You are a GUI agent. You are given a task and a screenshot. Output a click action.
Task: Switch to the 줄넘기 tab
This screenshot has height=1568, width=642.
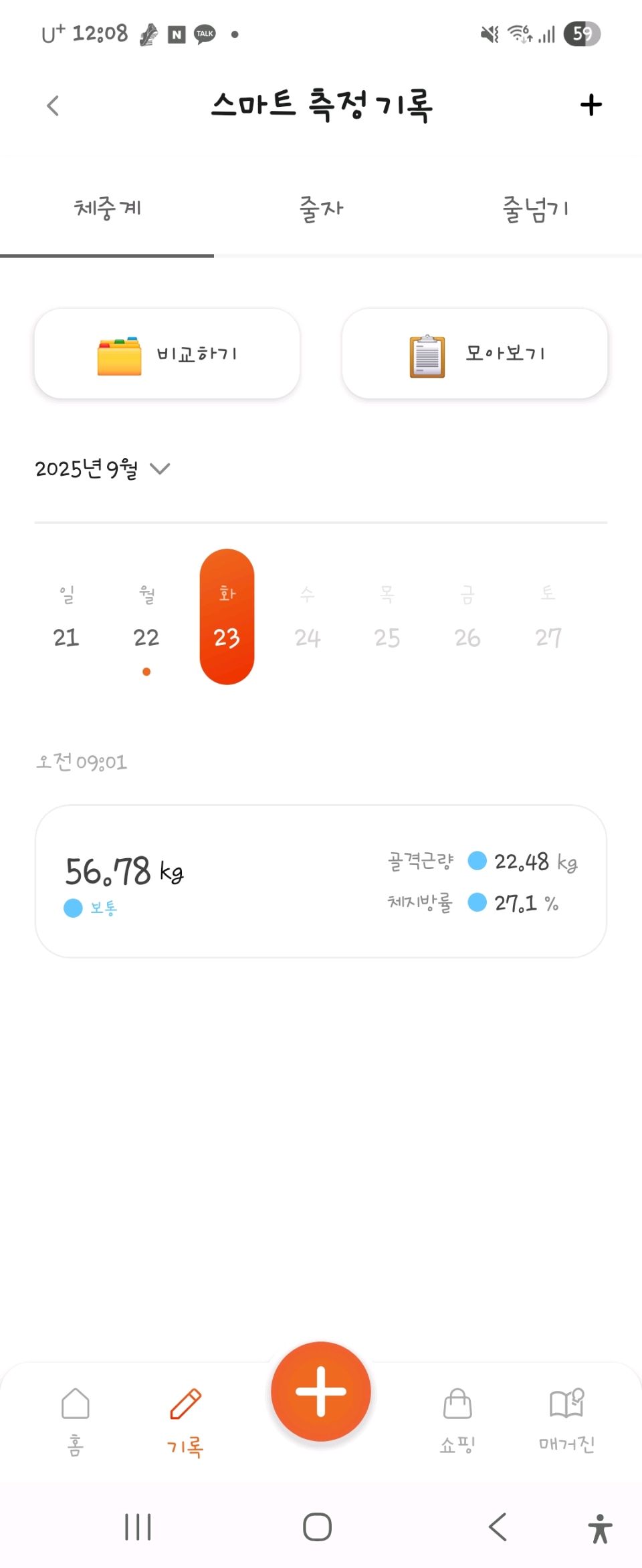click(535, 209)
